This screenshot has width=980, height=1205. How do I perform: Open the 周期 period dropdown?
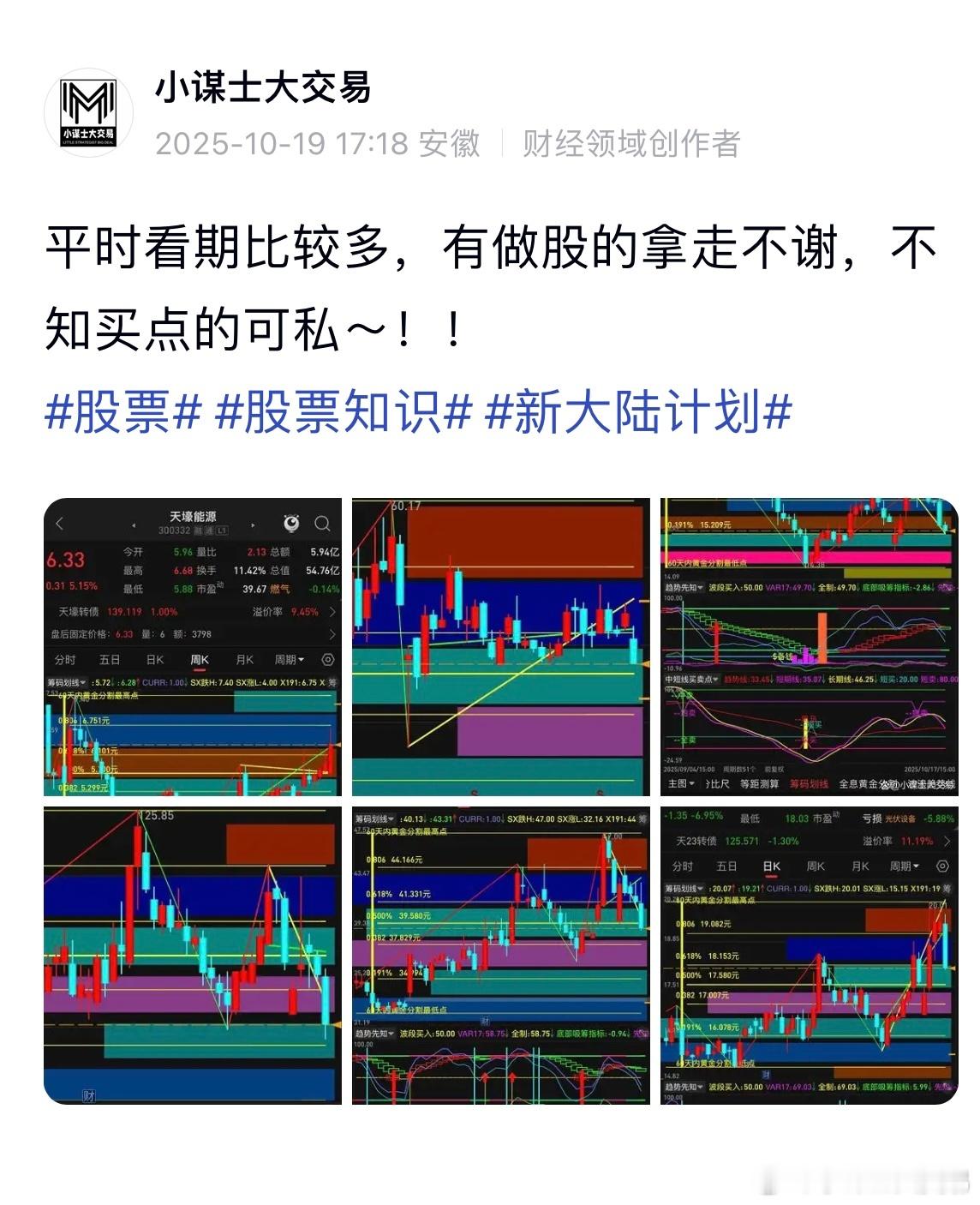pyautogui.click(x=290, y=660)
